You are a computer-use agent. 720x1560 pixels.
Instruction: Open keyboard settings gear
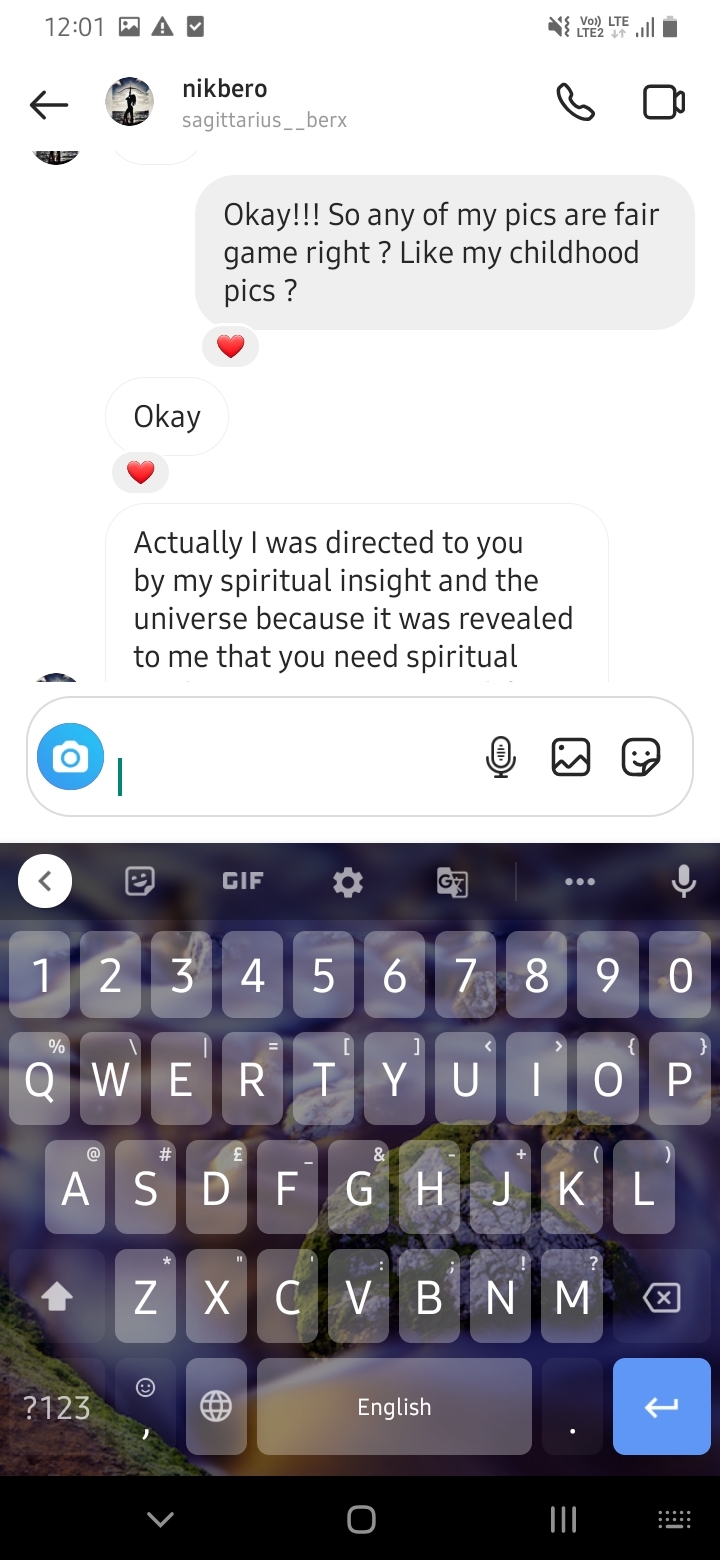[x=348, y=881]
